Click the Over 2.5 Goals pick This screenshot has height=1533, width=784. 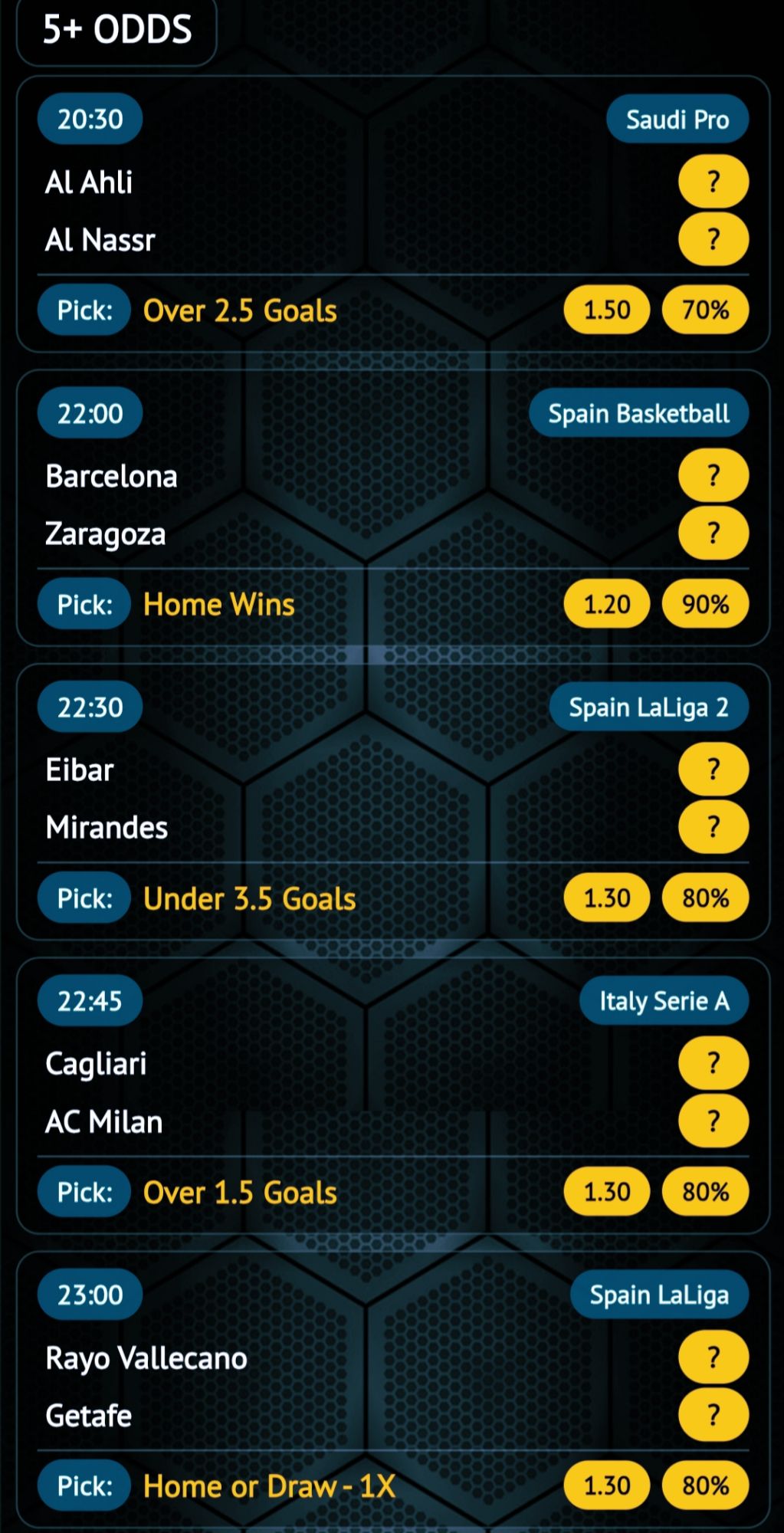238,310
